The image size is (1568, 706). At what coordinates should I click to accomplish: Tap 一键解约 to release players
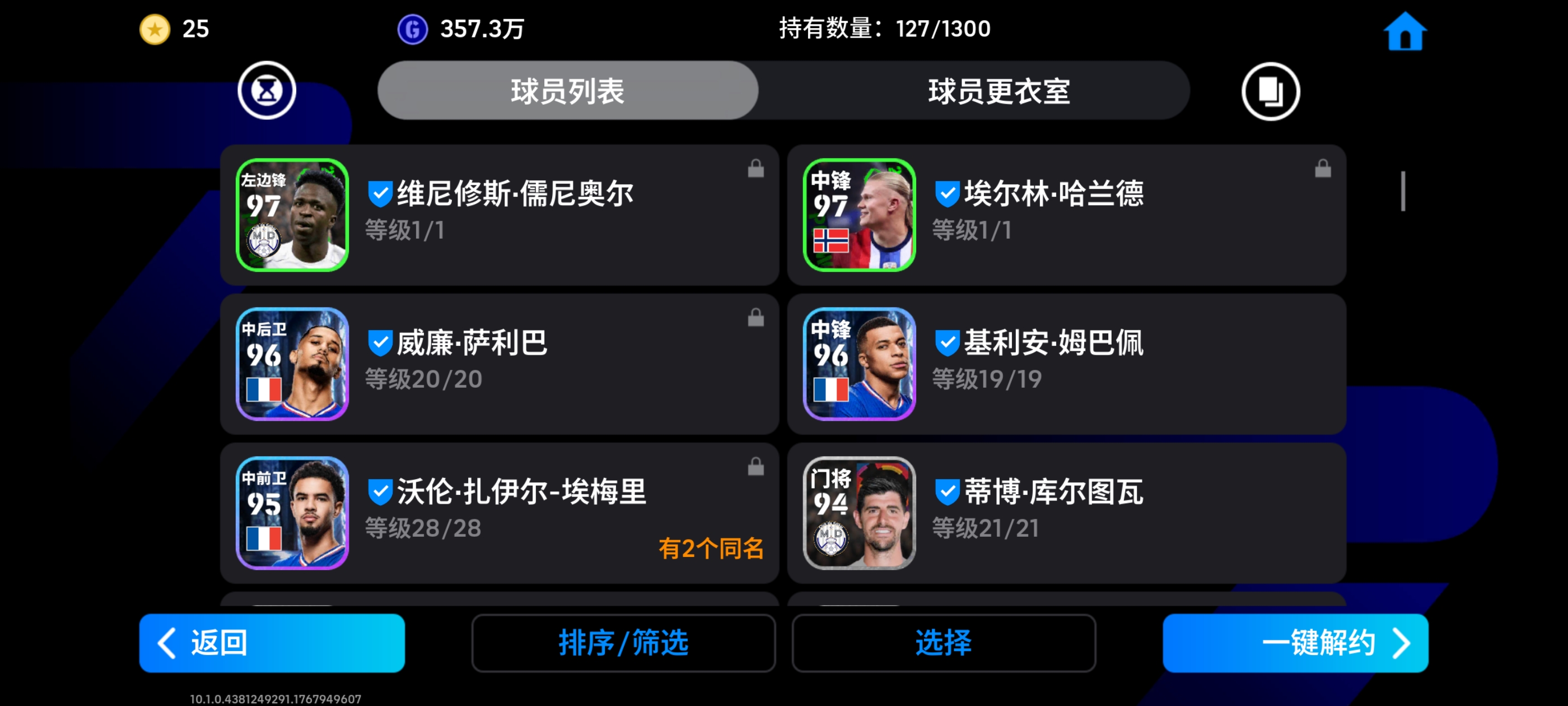(x=1295, y=643)
